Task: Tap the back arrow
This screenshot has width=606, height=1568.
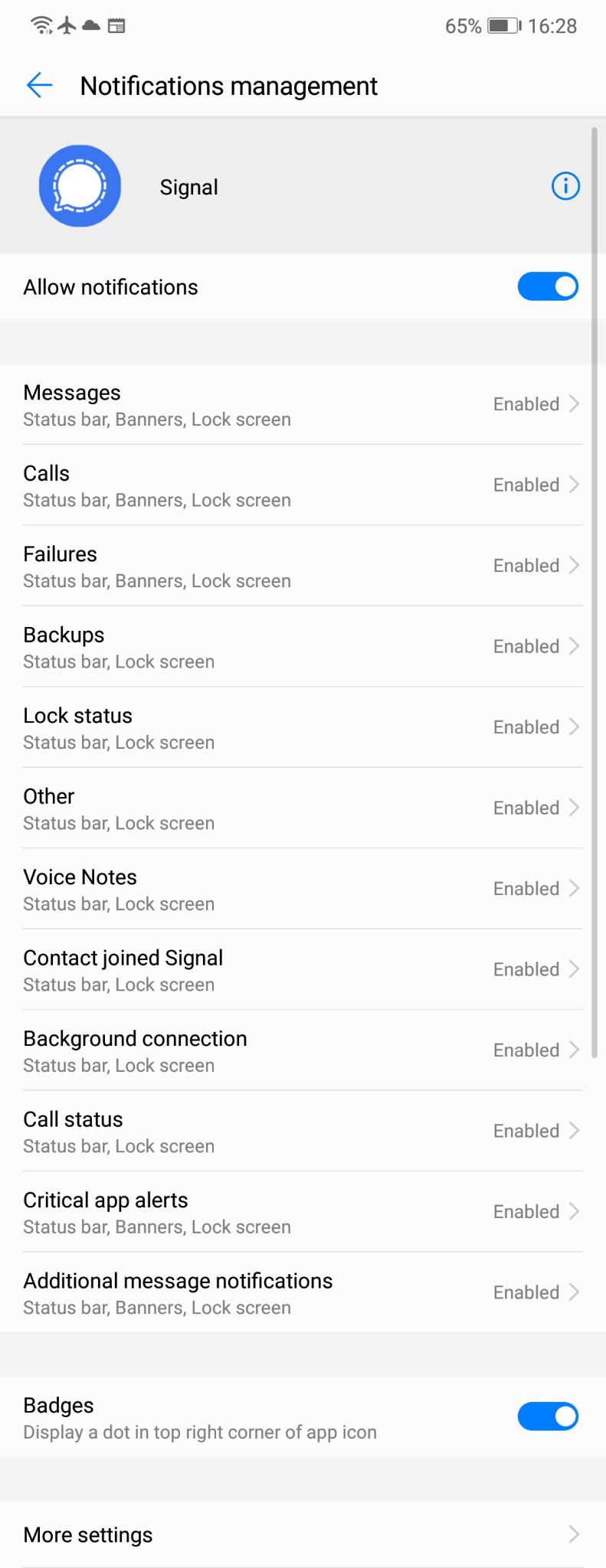Action: [39, 85]
